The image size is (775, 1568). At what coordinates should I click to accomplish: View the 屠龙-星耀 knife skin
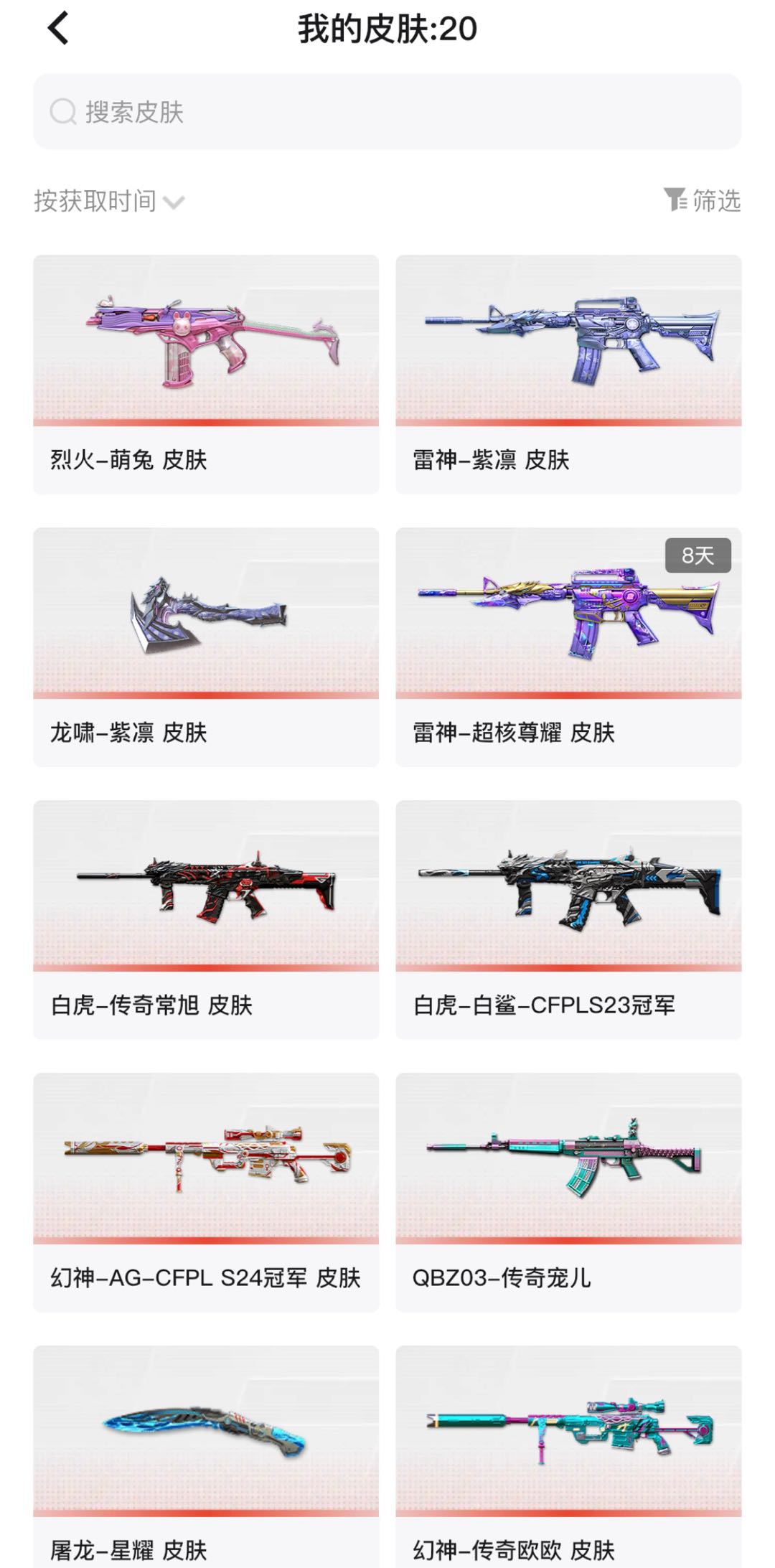click(x=206, y=1457)
